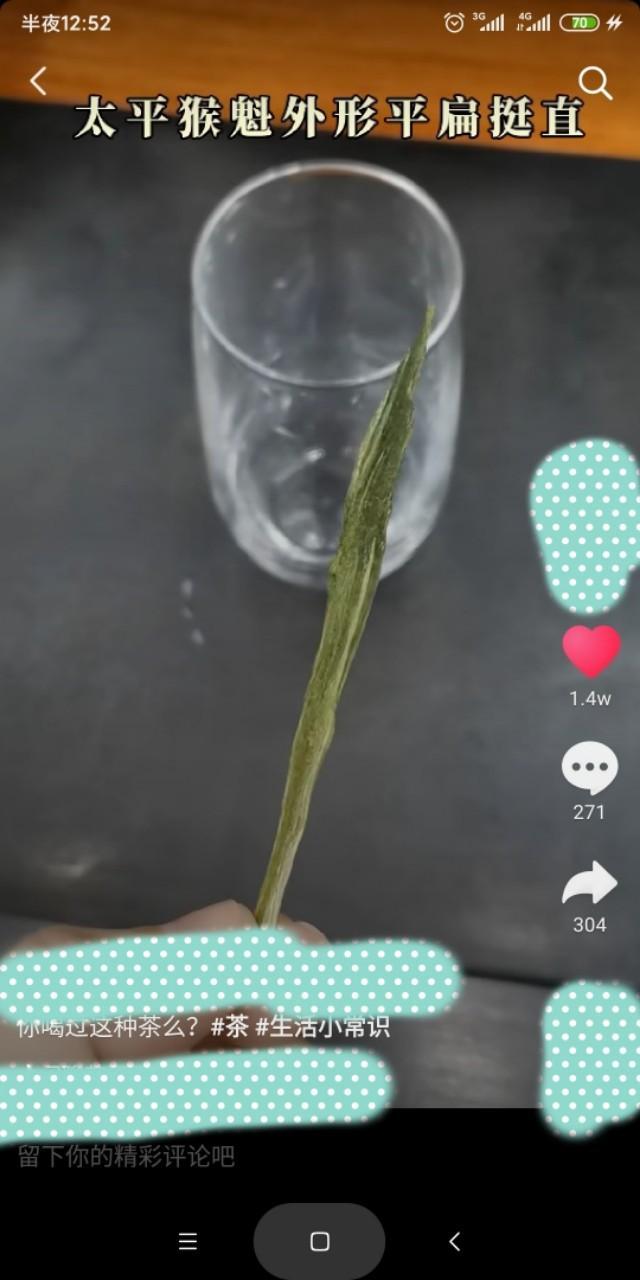Screen dimensions: 640x1280
Task: Open the comments with 271 replies
Action: point(589,770)
